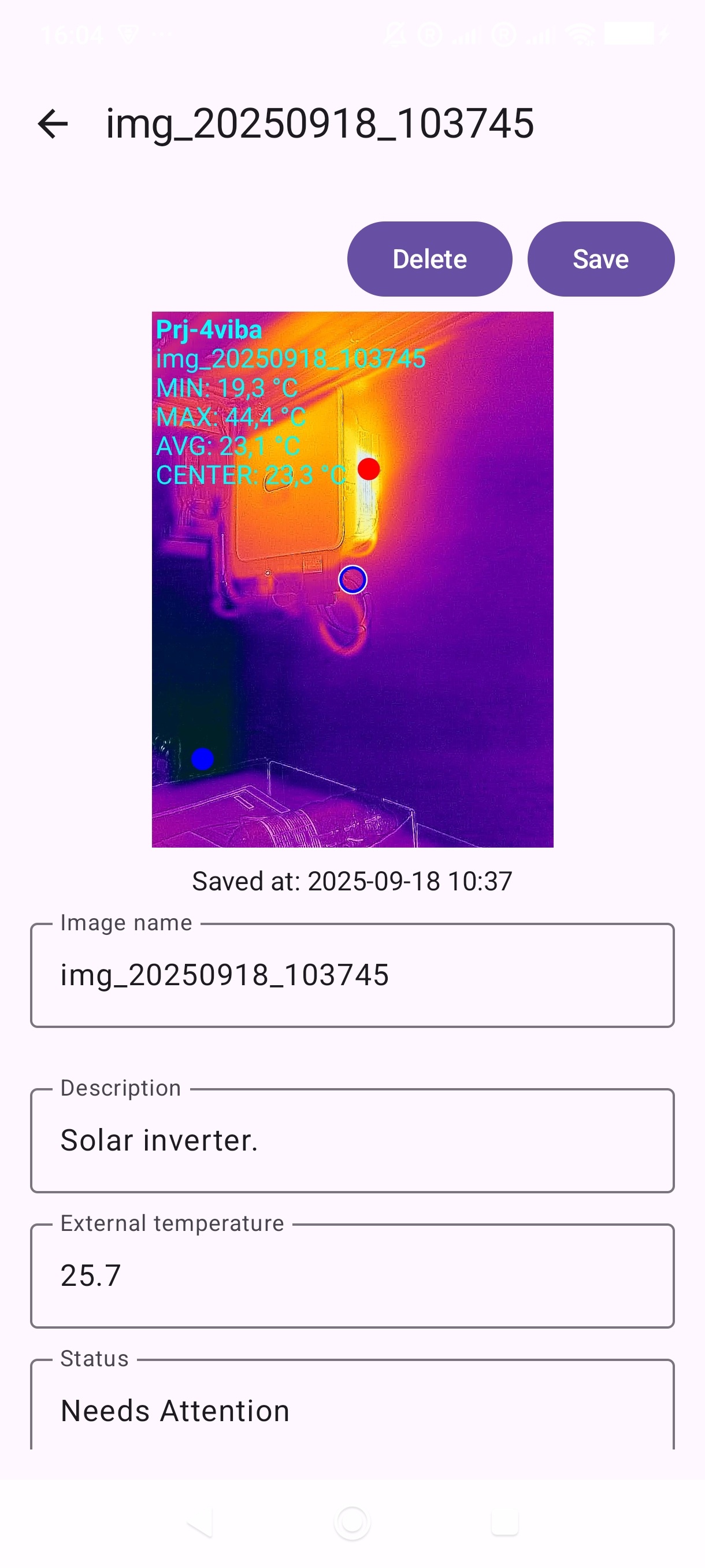Save the image changes
Screen dimensions: 705x1568
(600, 259)
